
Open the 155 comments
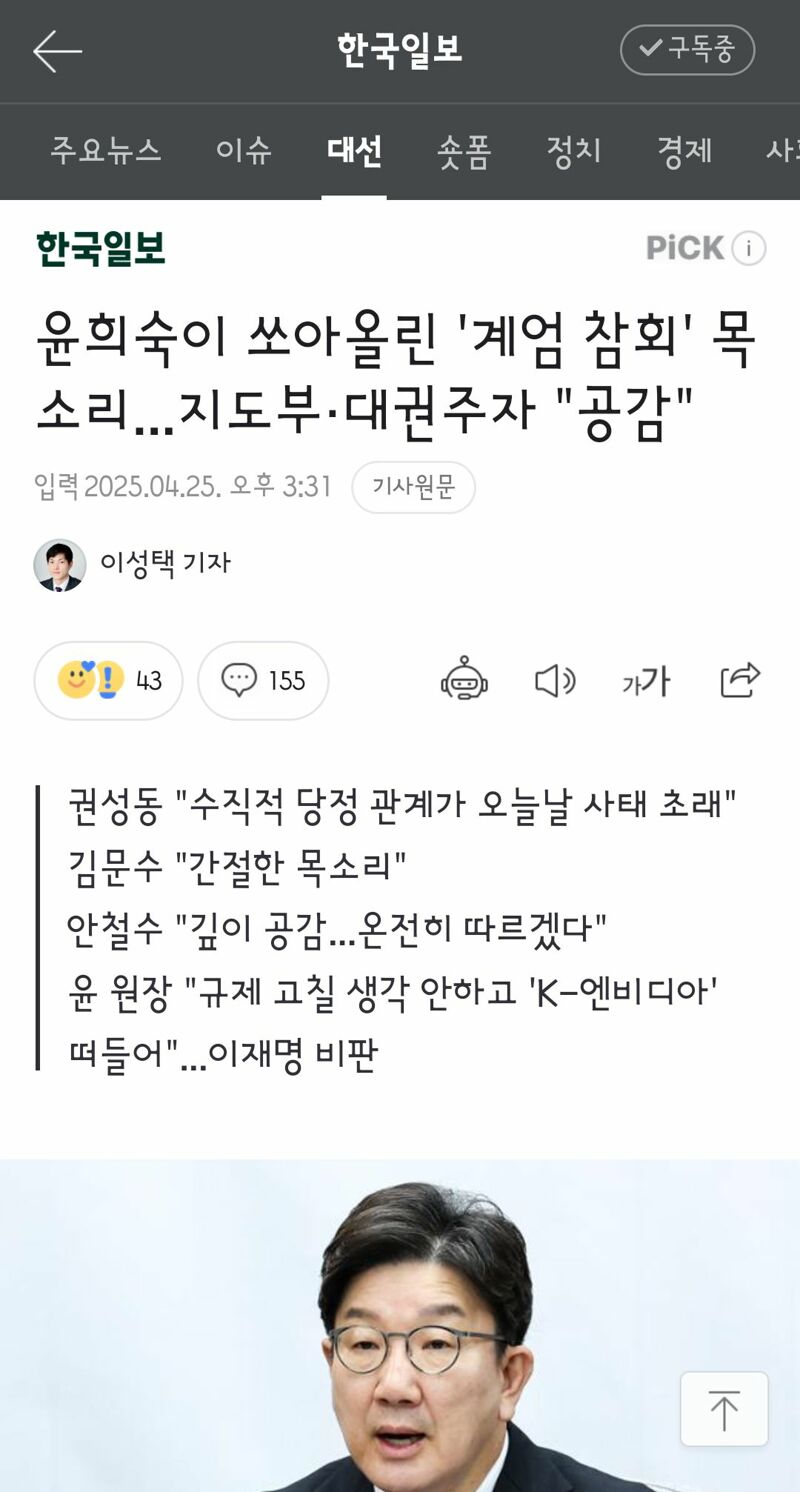pos(263,681)
